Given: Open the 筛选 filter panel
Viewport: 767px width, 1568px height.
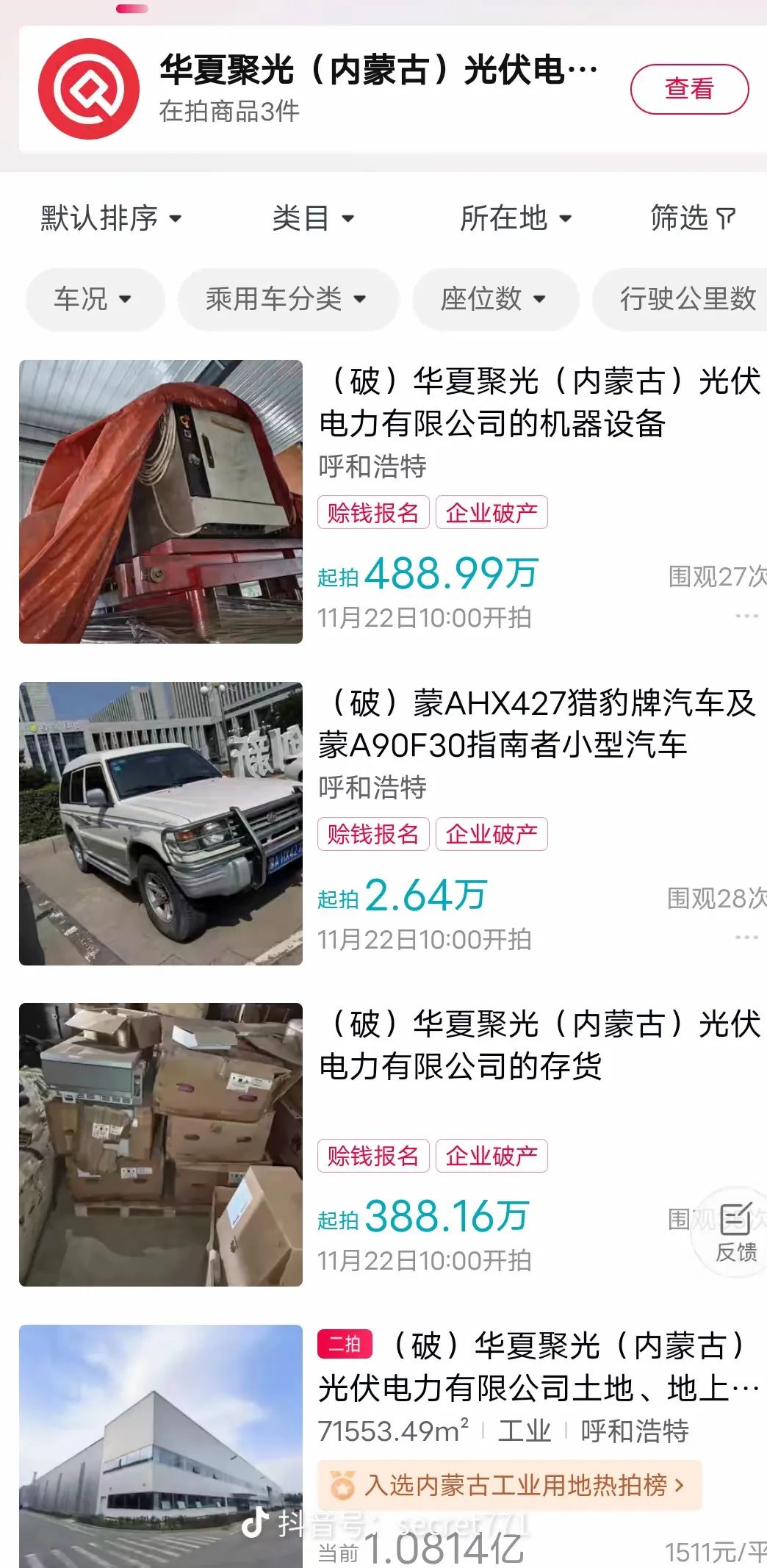Looking at the screenshot, I should coord(691,218).
